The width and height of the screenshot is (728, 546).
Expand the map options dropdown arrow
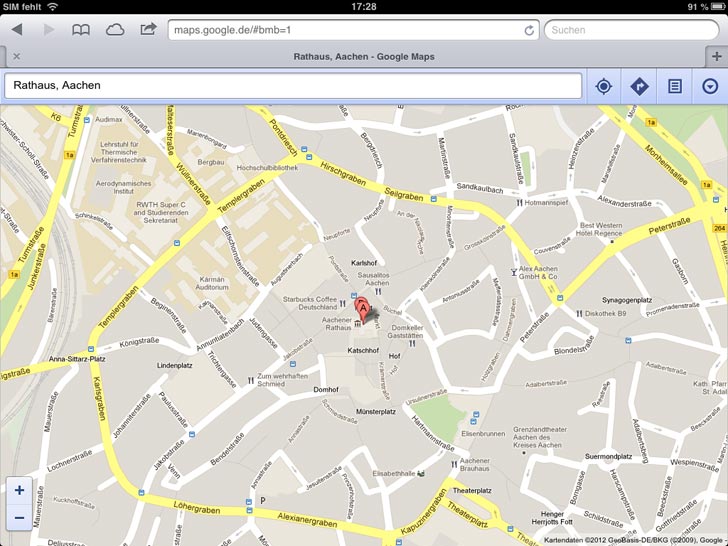[x=710, y=86]
